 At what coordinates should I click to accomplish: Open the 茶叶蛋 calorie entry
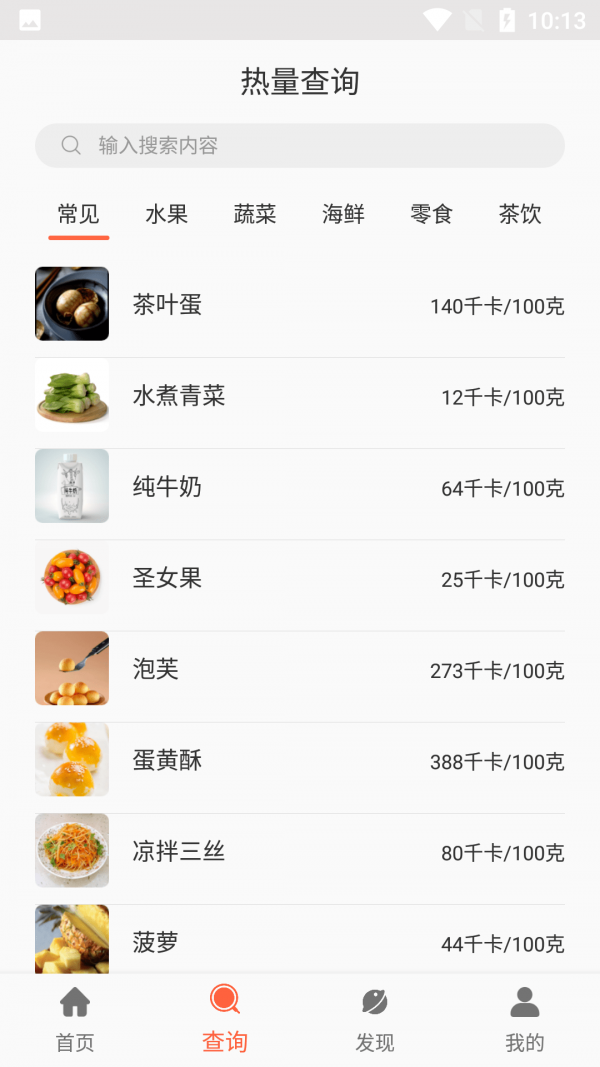click(x=300, y=305)
